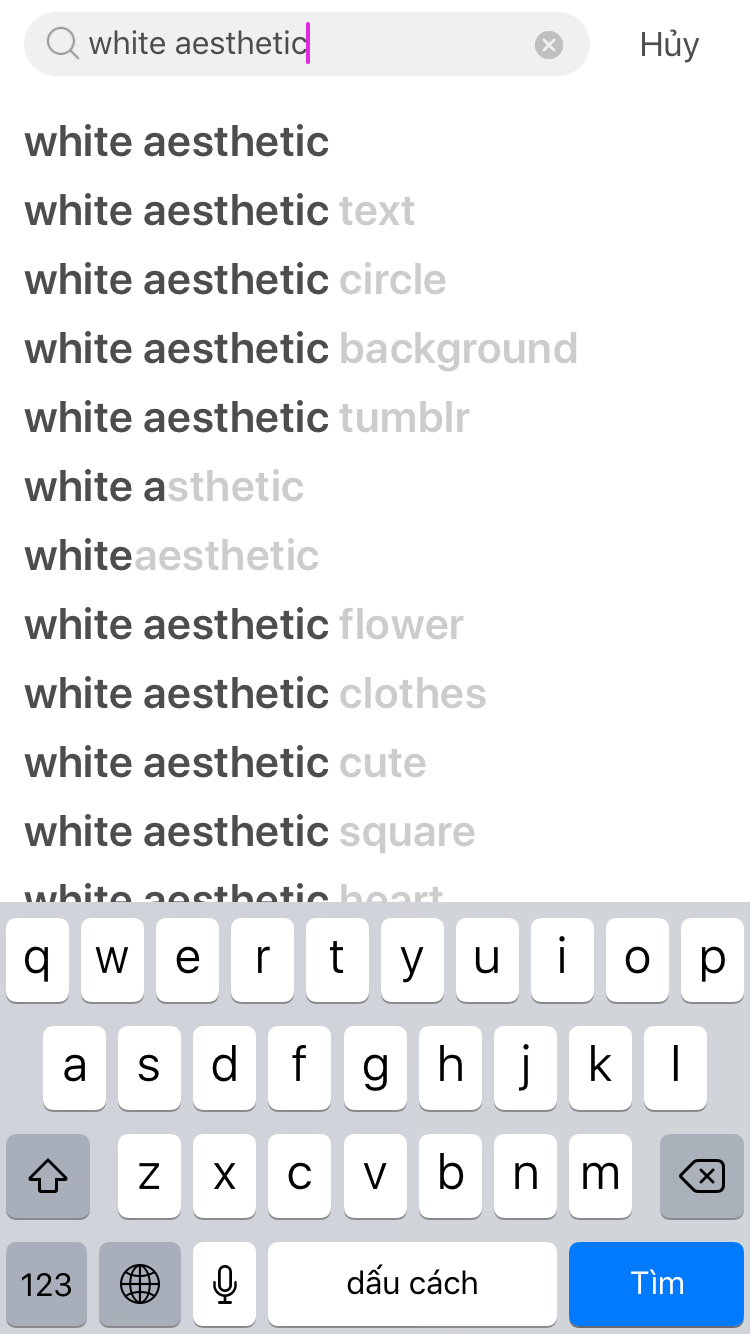Hit the backspace key on the keyboard

pos(702,1176)
